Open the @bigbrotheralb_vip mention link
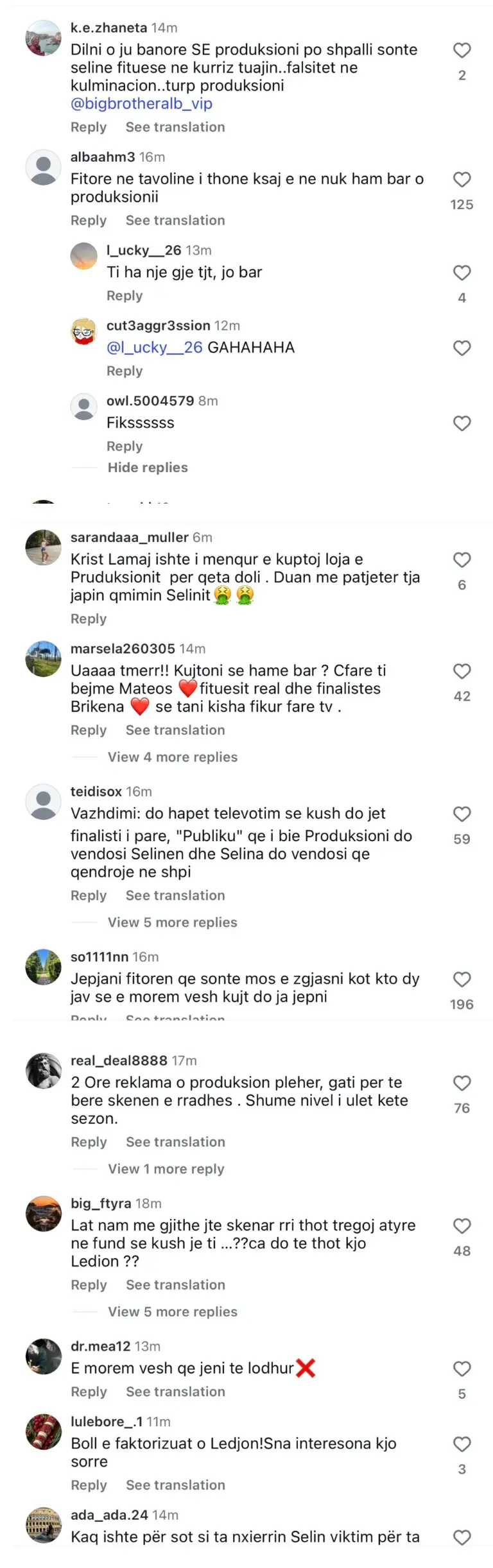 pos(141,103)
